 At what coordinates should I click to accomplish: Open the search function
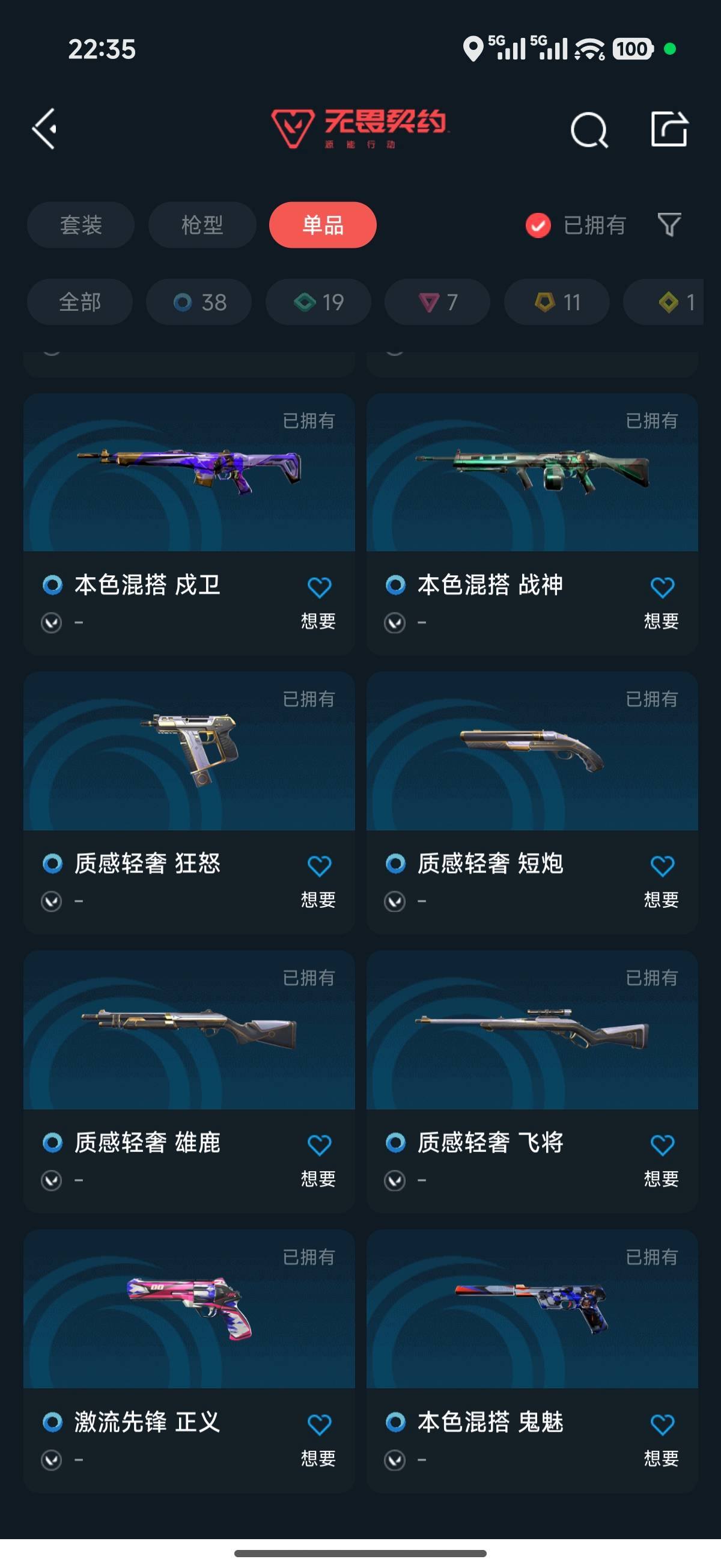point(589,130)
